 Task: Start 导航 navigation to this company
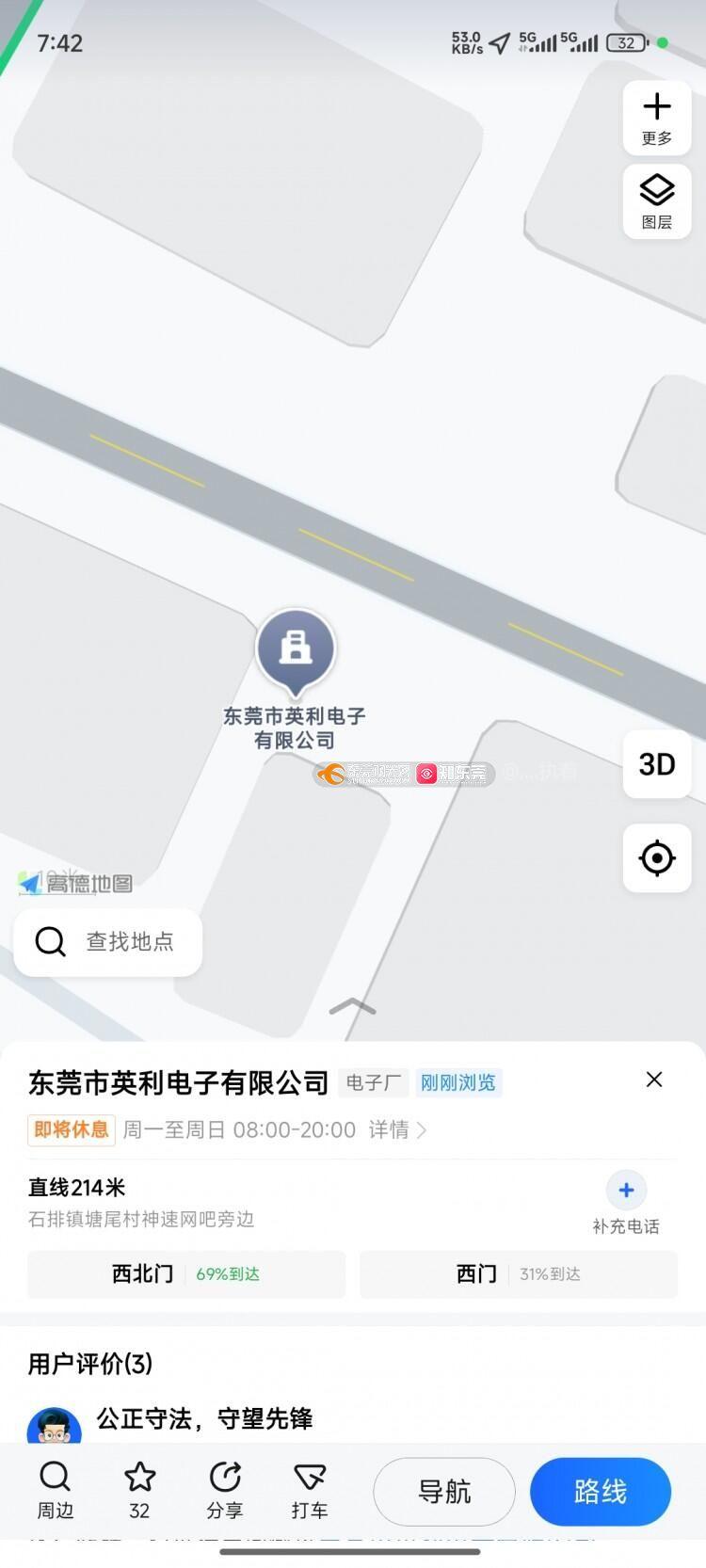(x=444, y=1492)
